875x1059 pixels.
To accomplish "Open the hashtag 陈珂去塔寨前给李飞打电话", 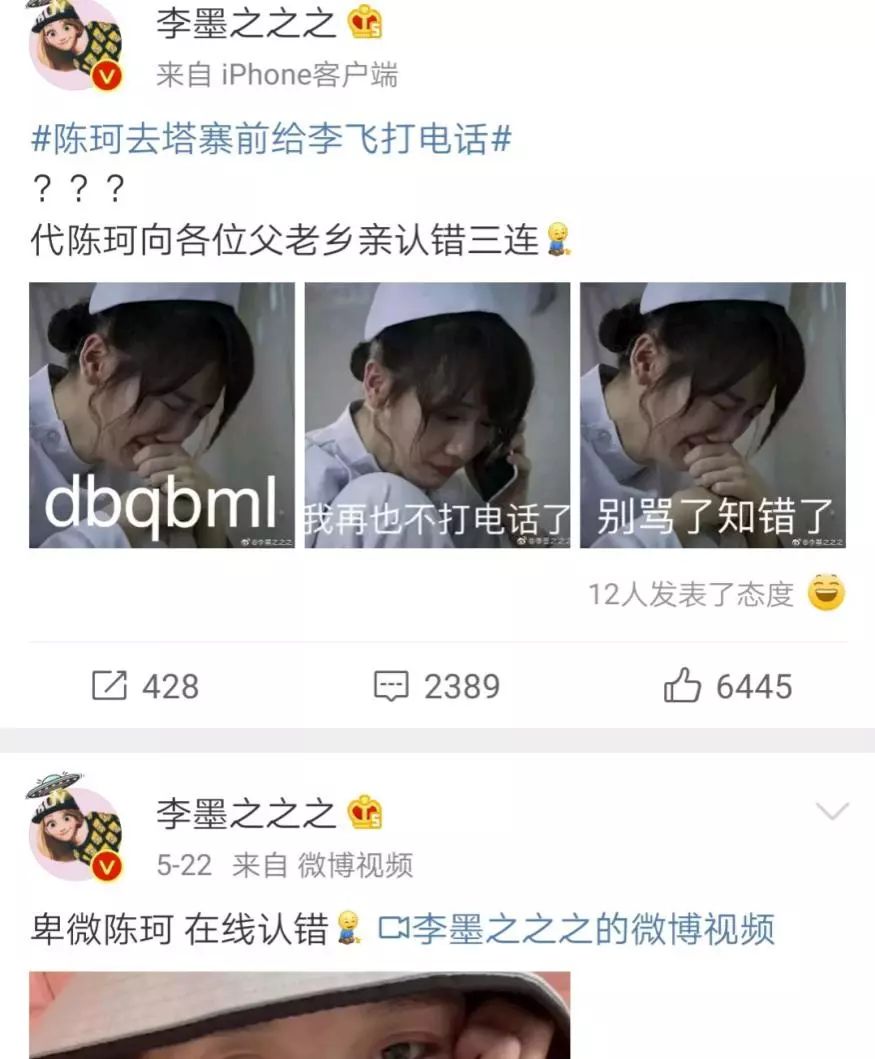I will click(x=271, y=139).
